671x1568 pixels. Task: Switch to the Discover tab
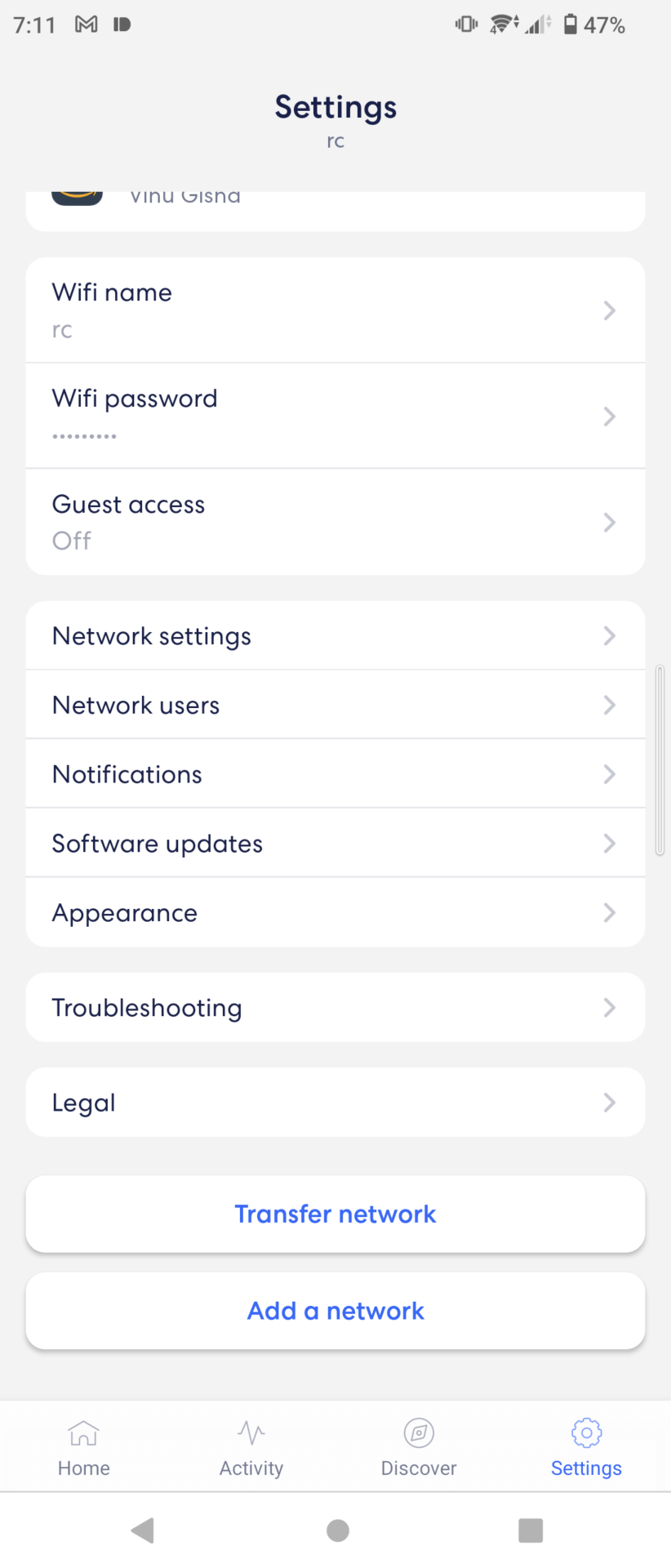click(419, 1448)
